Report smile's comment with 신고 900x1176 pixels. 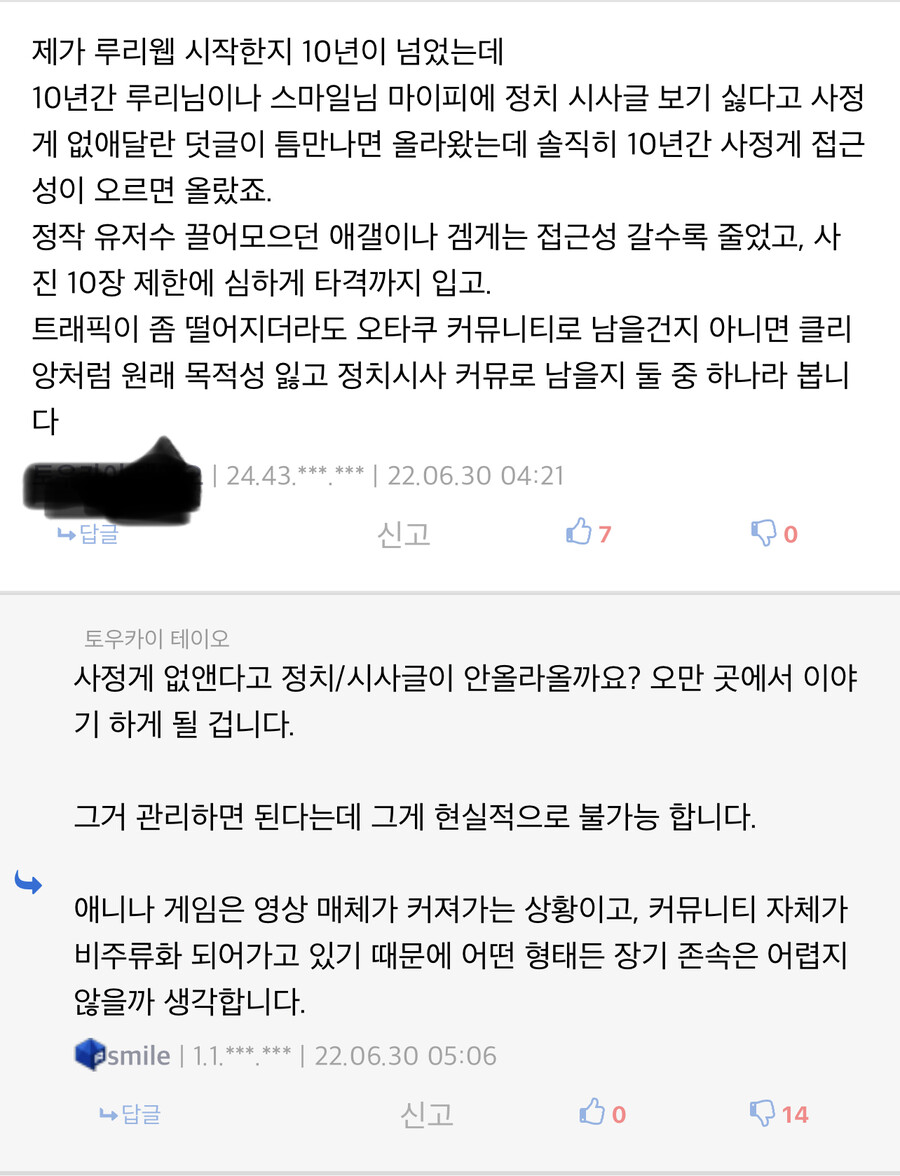pyautogui.click(x=427, y=1114)
